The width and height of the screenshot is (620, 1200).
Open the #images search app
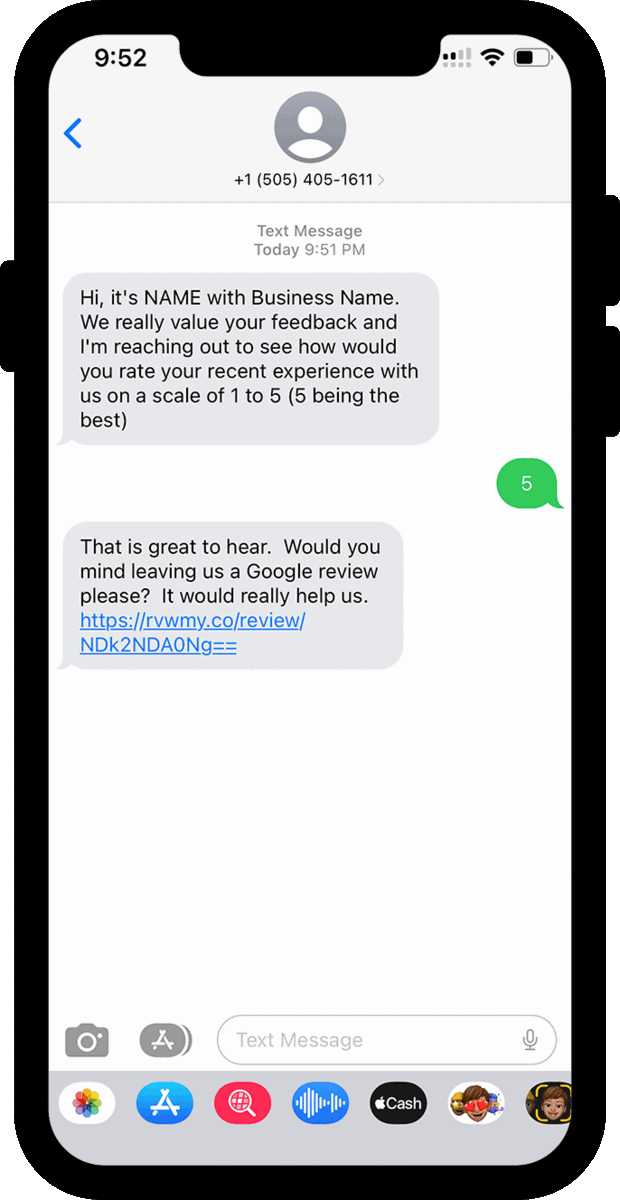click(x=242, y=1104)
